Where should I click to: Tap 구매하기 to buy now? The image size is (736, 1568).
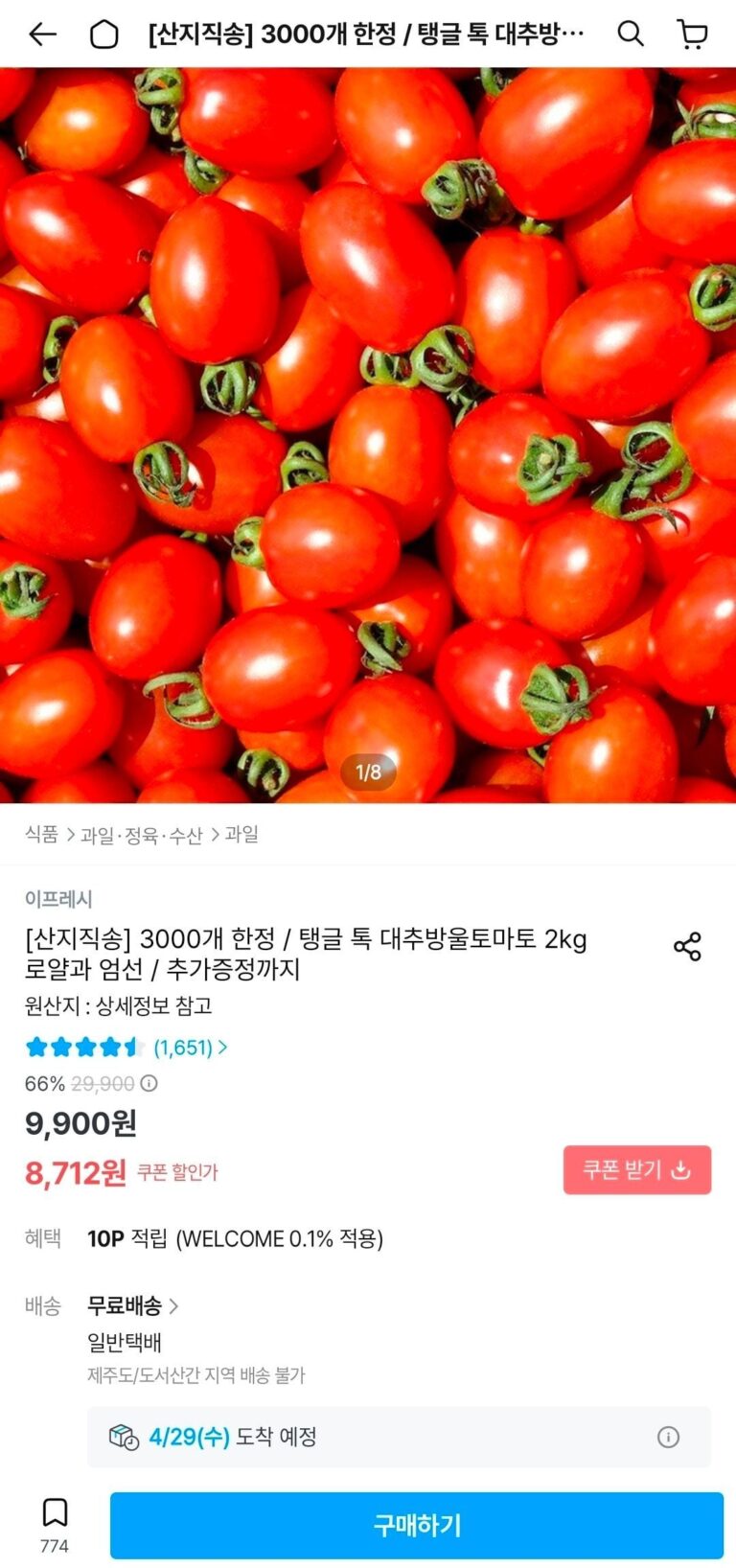coord(416,1525)
